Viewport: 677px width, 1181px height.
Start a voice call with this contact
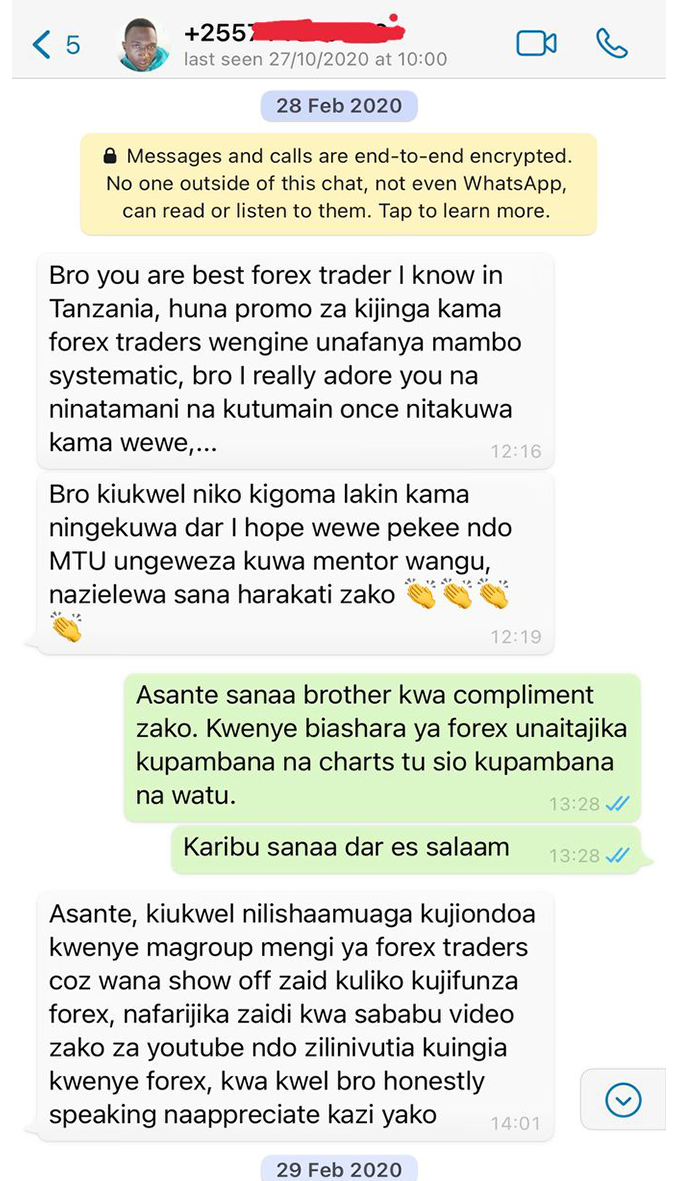[x=611, y=43]
